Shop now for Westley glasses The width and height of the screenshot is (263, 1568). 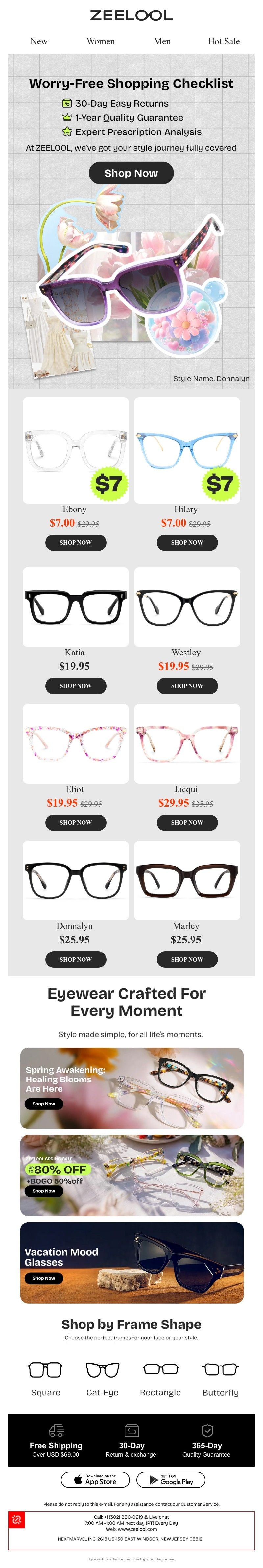(187, 685)
